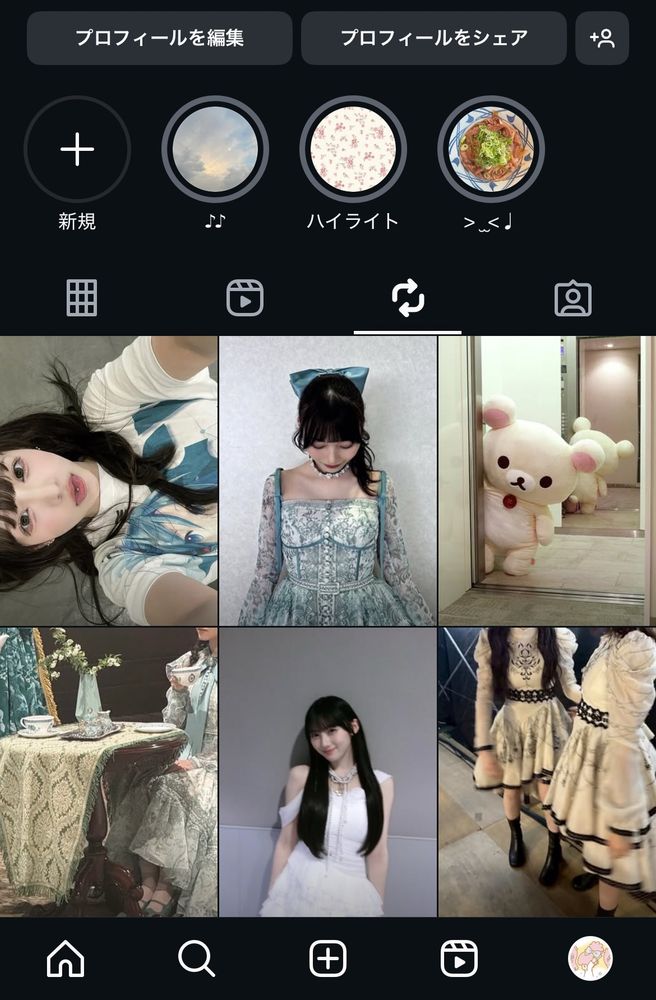Open the sideways selfie post in white shirt

(x=108, y=481)
